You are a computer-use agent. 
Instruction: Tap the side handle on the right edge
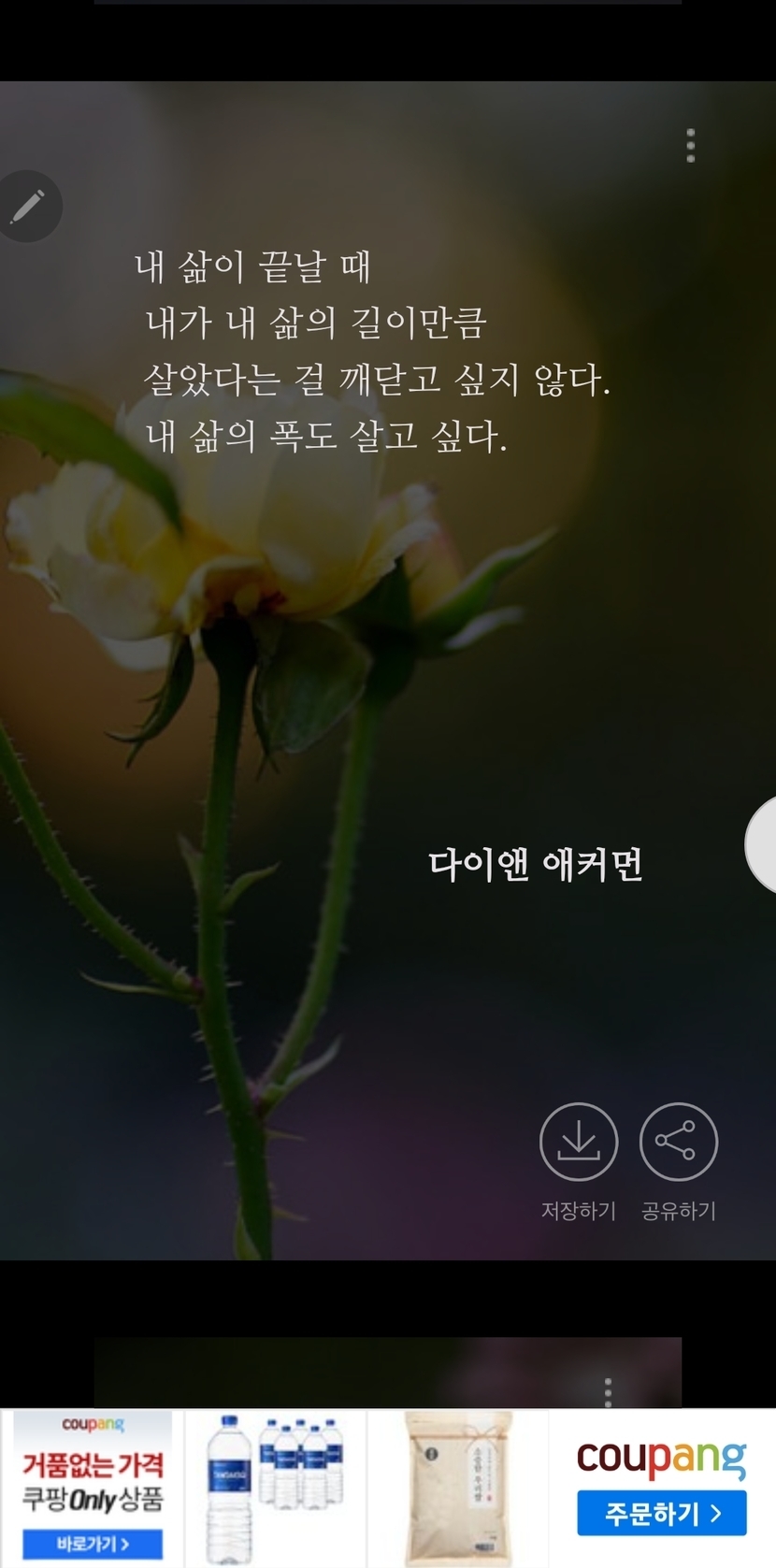pos(762,844)
